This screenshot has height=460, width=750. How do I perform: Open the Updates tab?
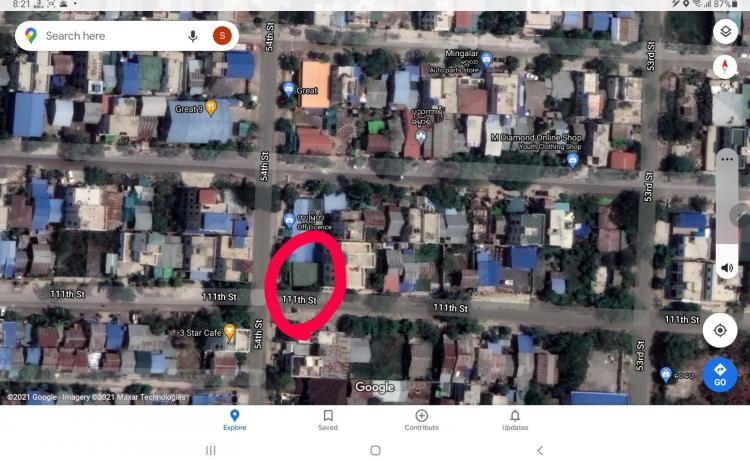click(x=514, y=420)
